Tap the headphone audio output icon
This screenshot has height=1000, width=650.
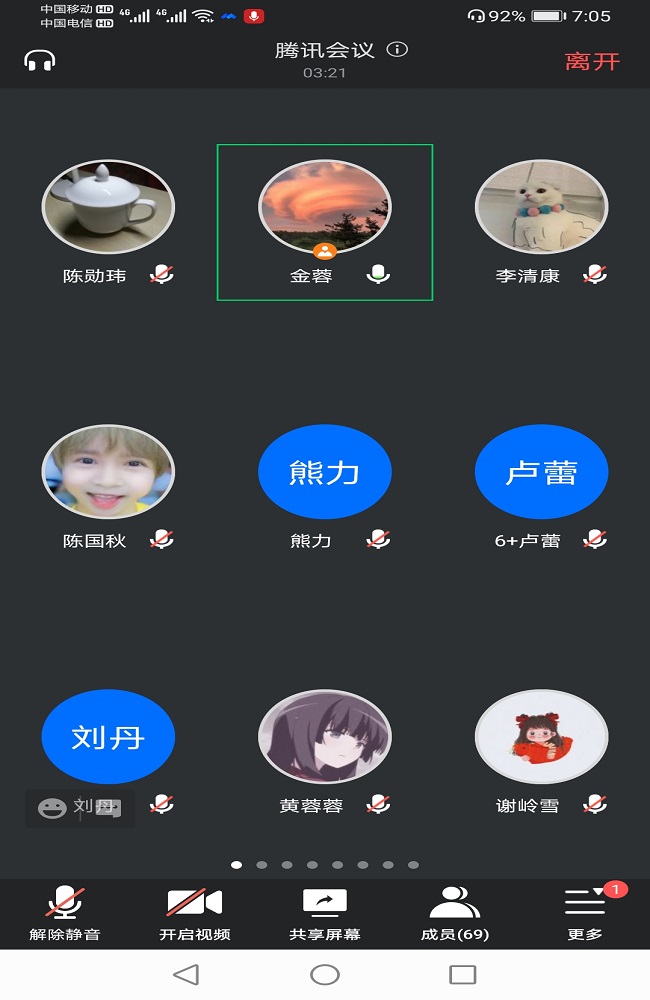[40, 60]
